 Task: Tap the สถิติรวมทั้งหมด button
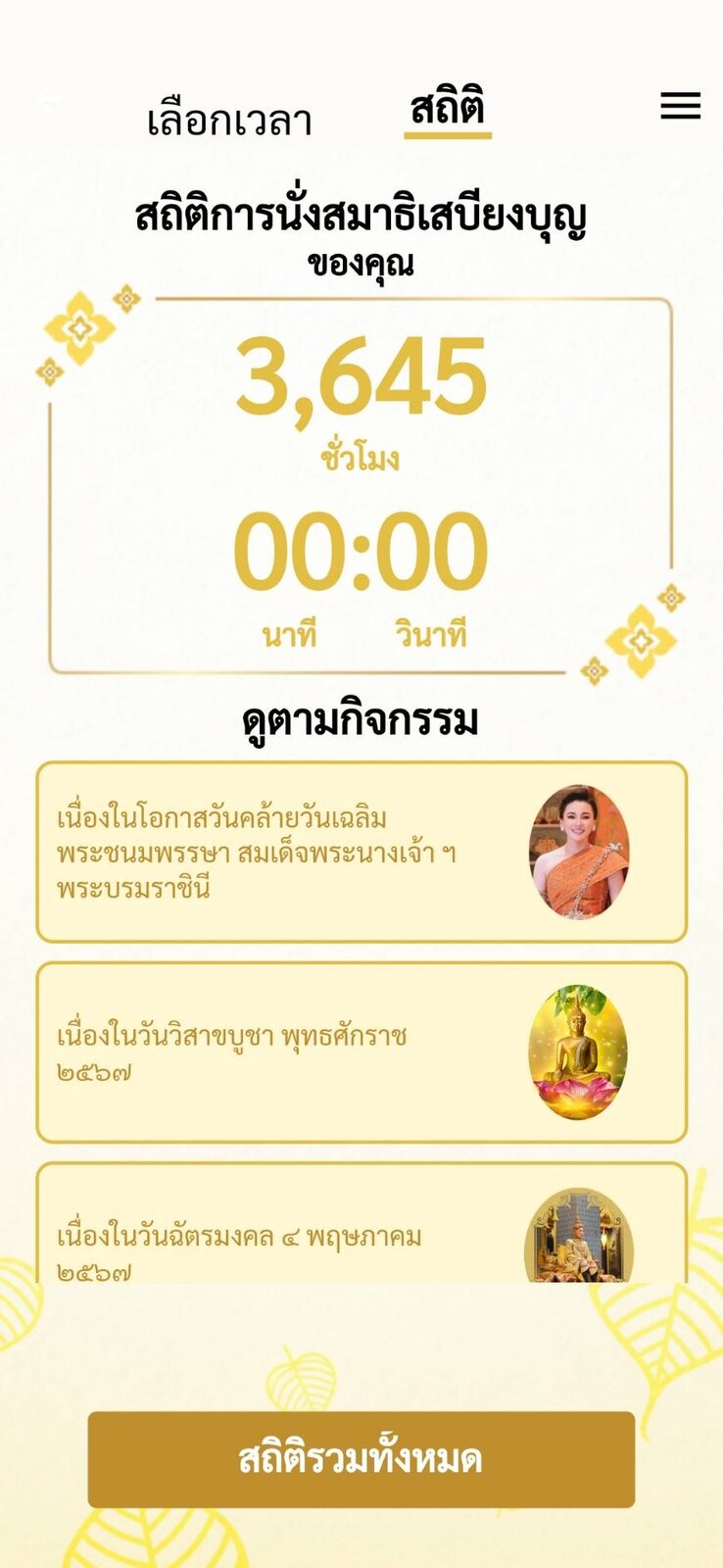[x=361, y=1459]
